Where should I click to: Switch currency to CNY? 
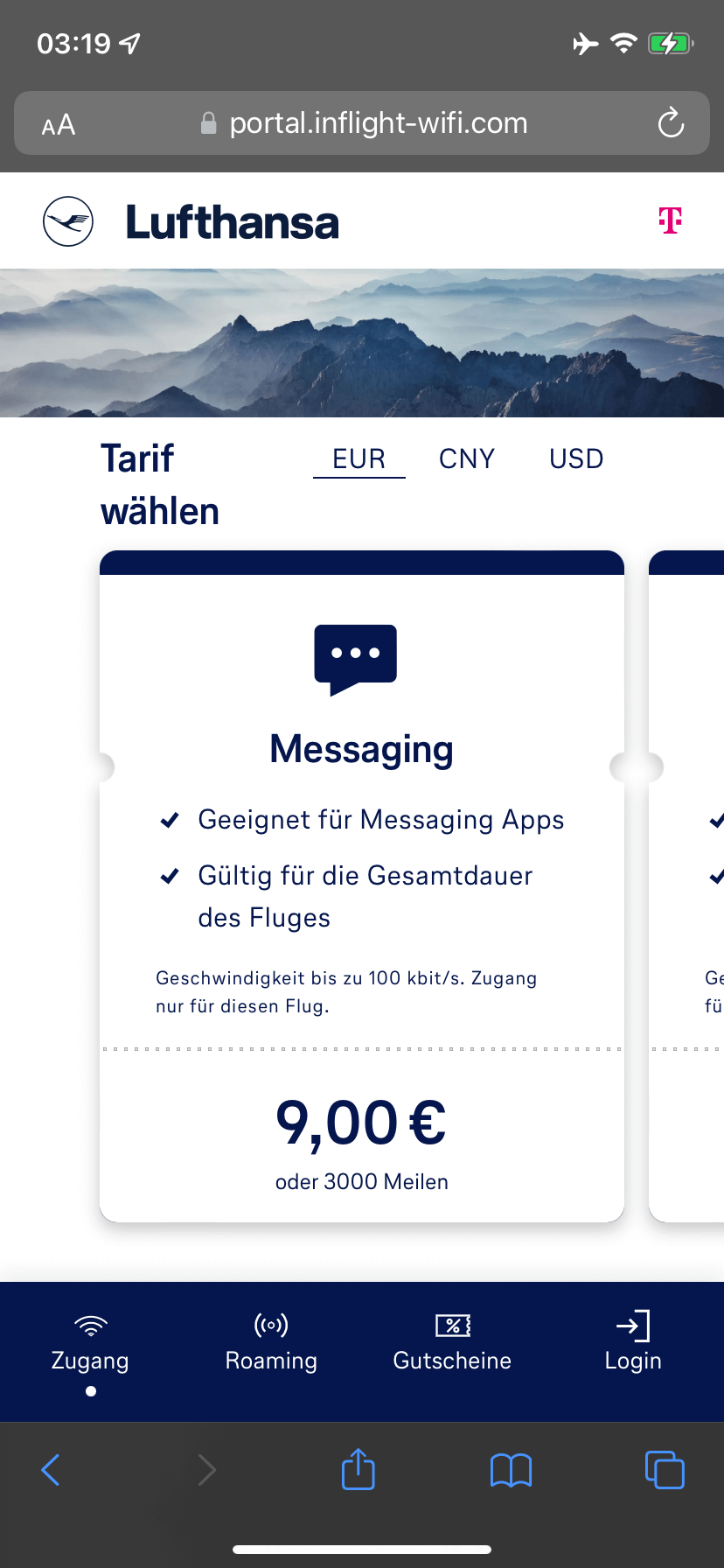click(x=466, y=458)
